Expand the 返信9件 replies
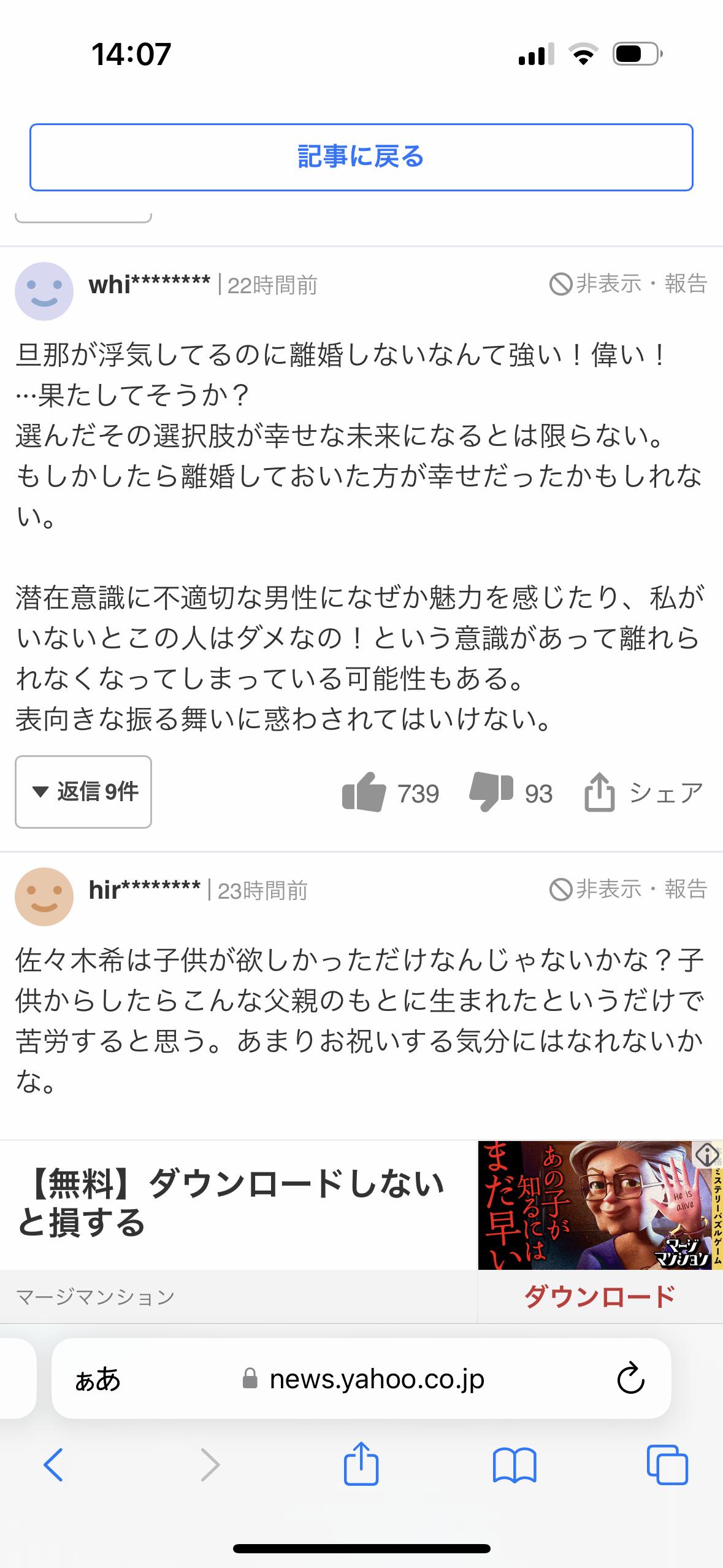The image size is (723, 1568). [x=83, y=792]
